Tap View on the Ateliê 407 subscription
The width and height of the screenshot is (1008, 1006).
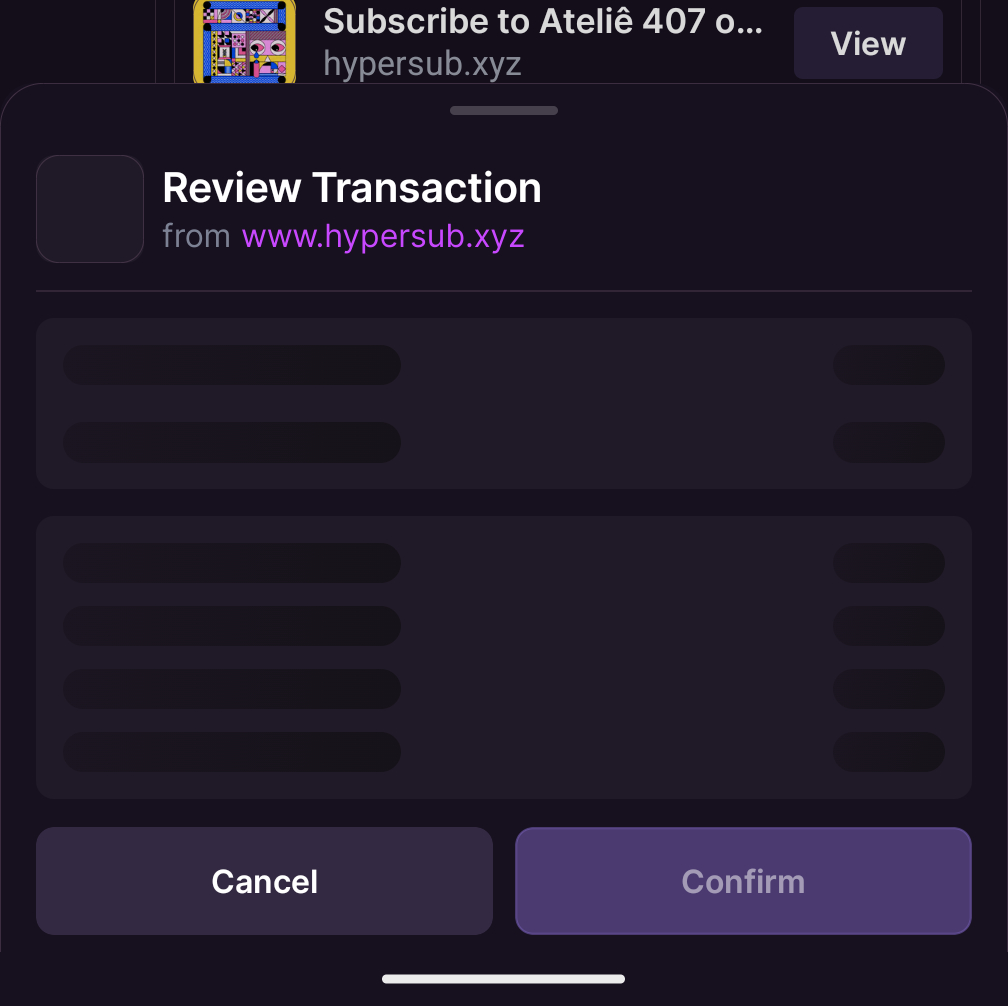click(868, 43)
